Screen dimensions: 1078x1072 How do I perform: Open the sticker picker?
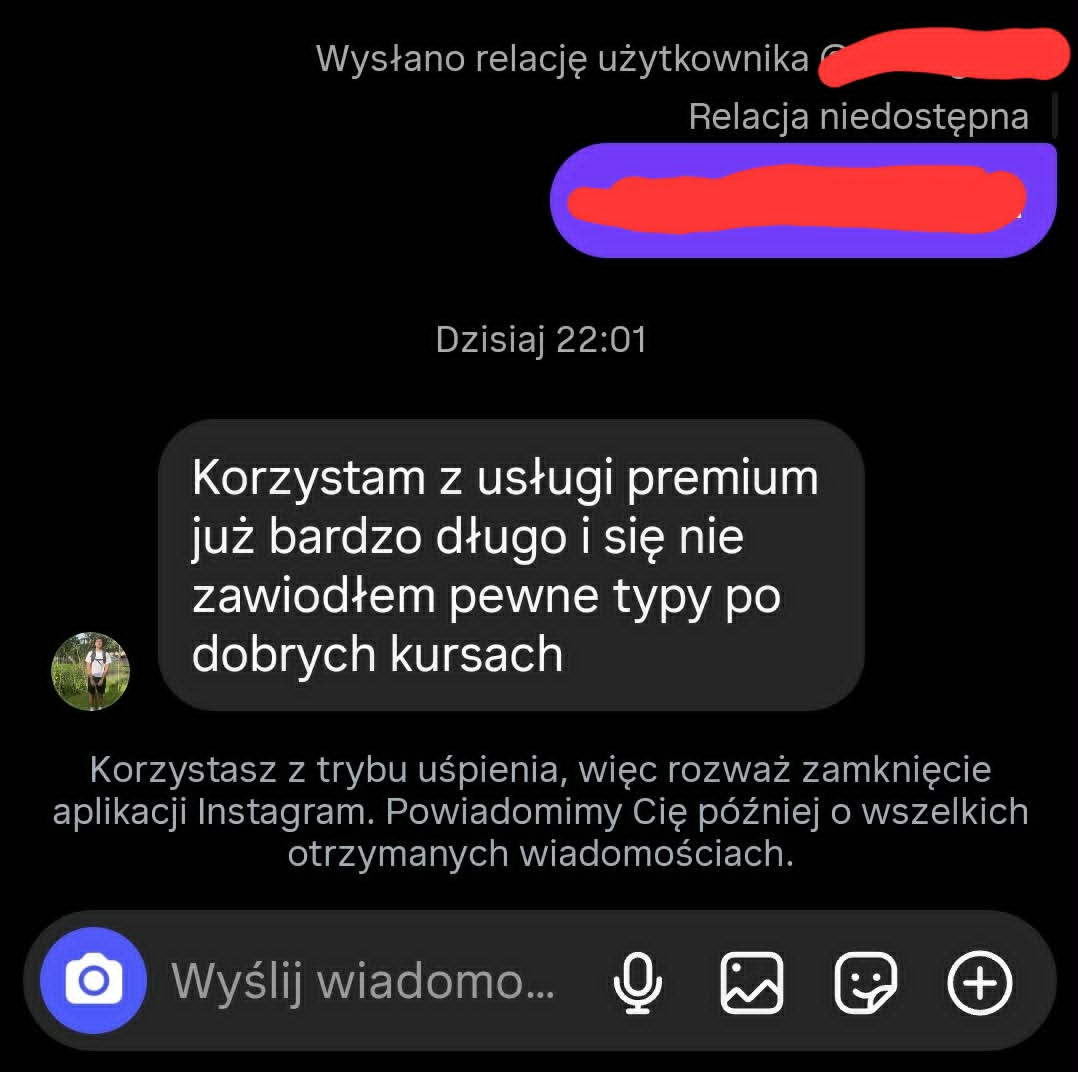point(866,982)
